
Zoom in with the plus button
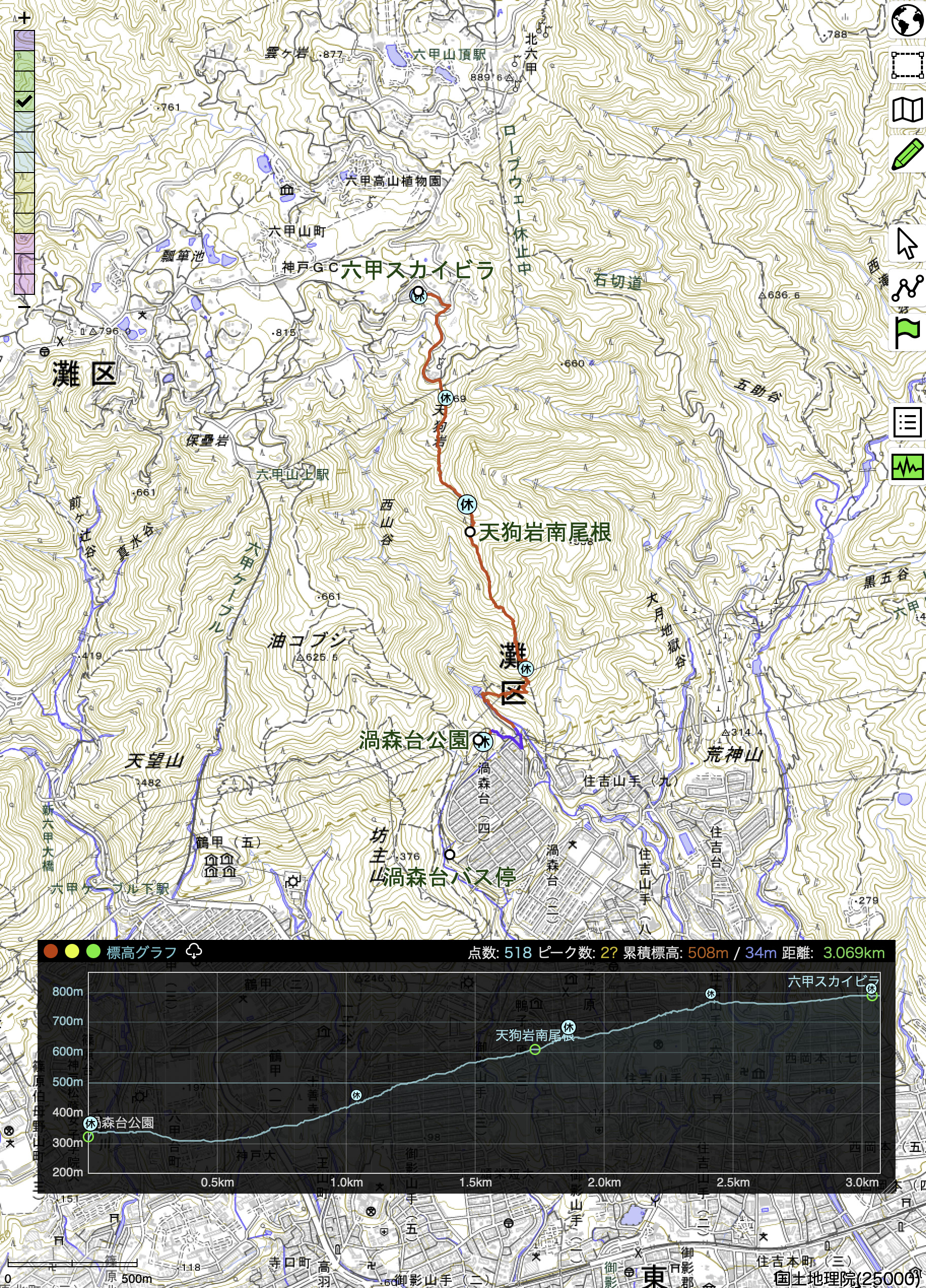(x=24, y=18)
